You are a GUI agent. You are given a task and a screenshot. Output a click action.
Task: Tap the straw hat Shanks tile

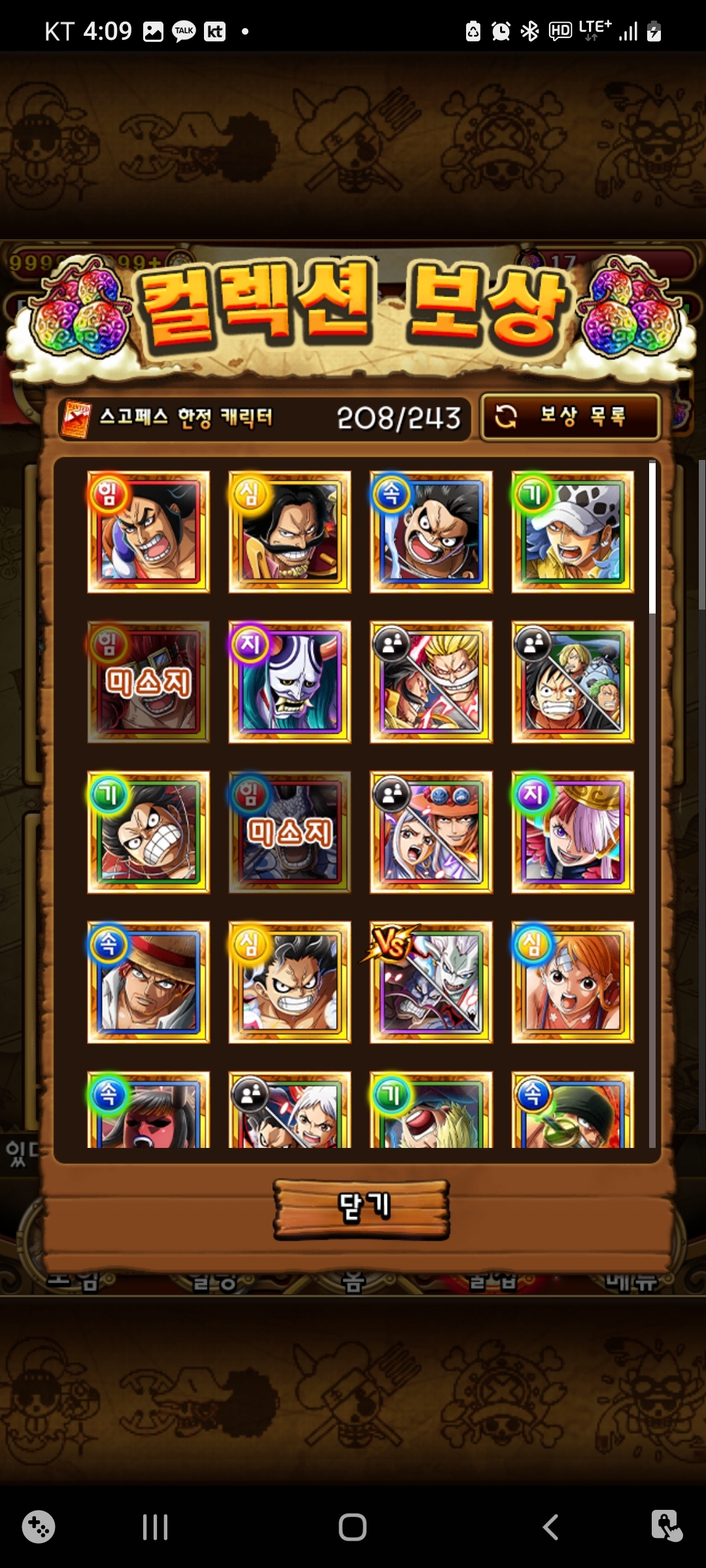click(x=148, y=982)
